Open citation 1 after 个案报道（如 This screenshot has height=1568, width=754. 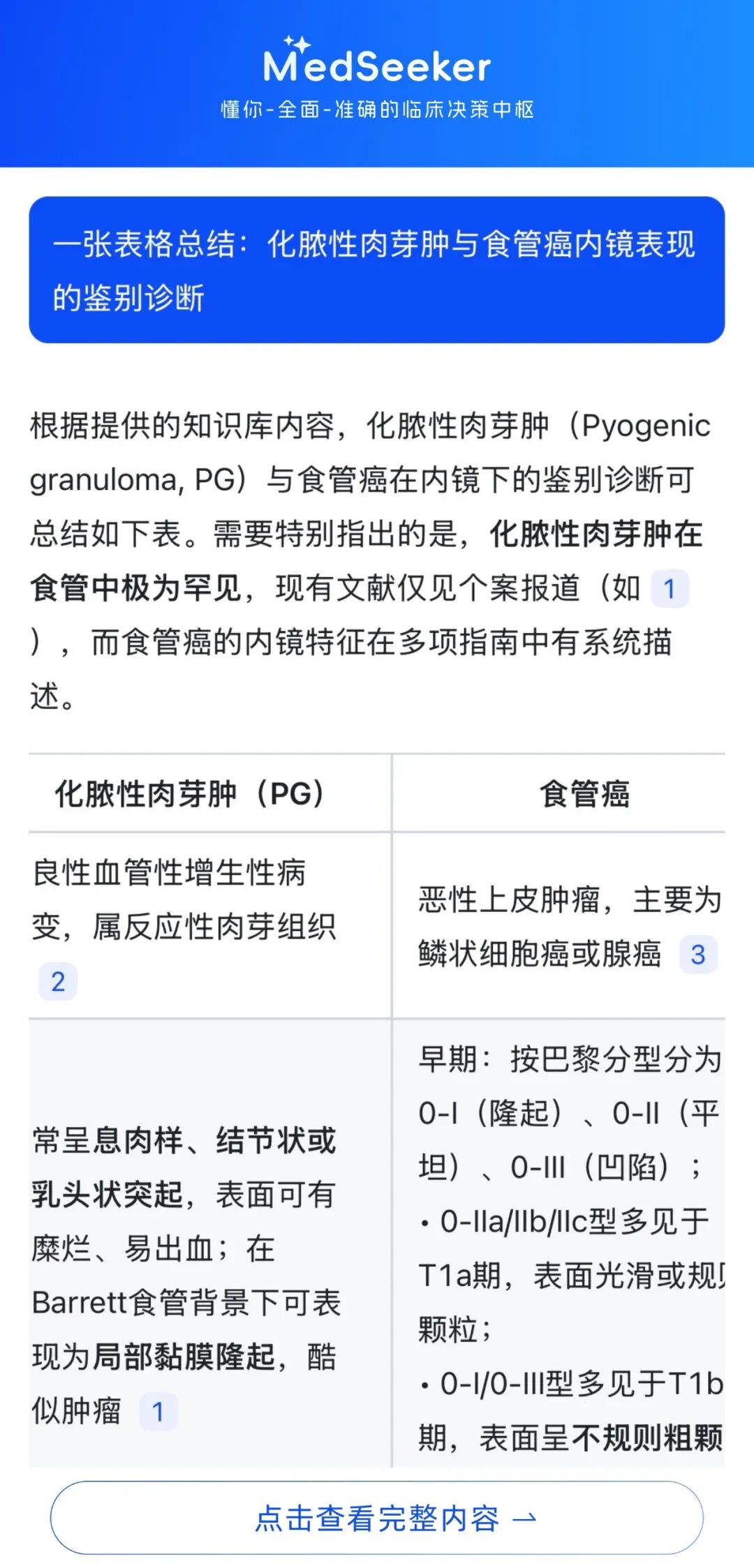670,588
